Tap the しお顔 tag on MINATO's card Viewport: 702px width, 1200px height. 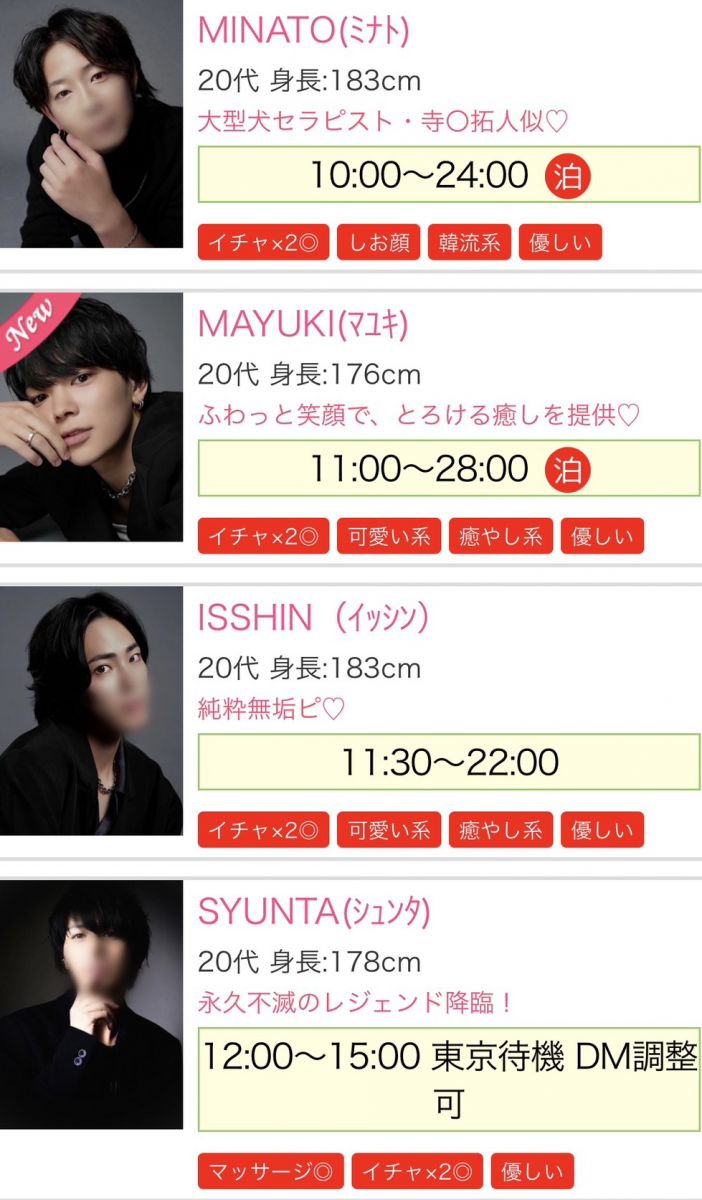(x=378, y=243)
